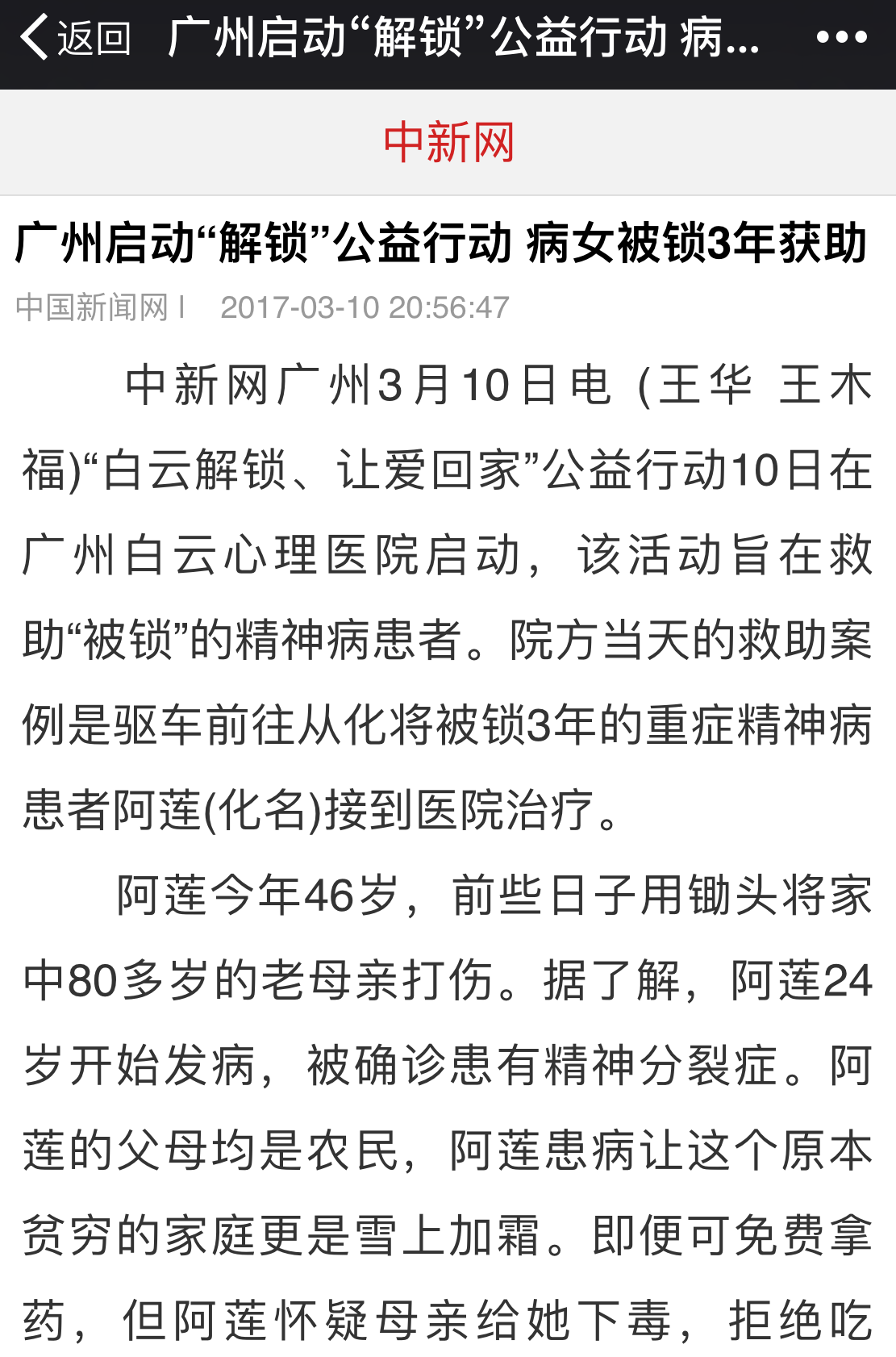
Task: Open the three-dot overflow menu
Action: pyautogui.click(x=841, y=38)
